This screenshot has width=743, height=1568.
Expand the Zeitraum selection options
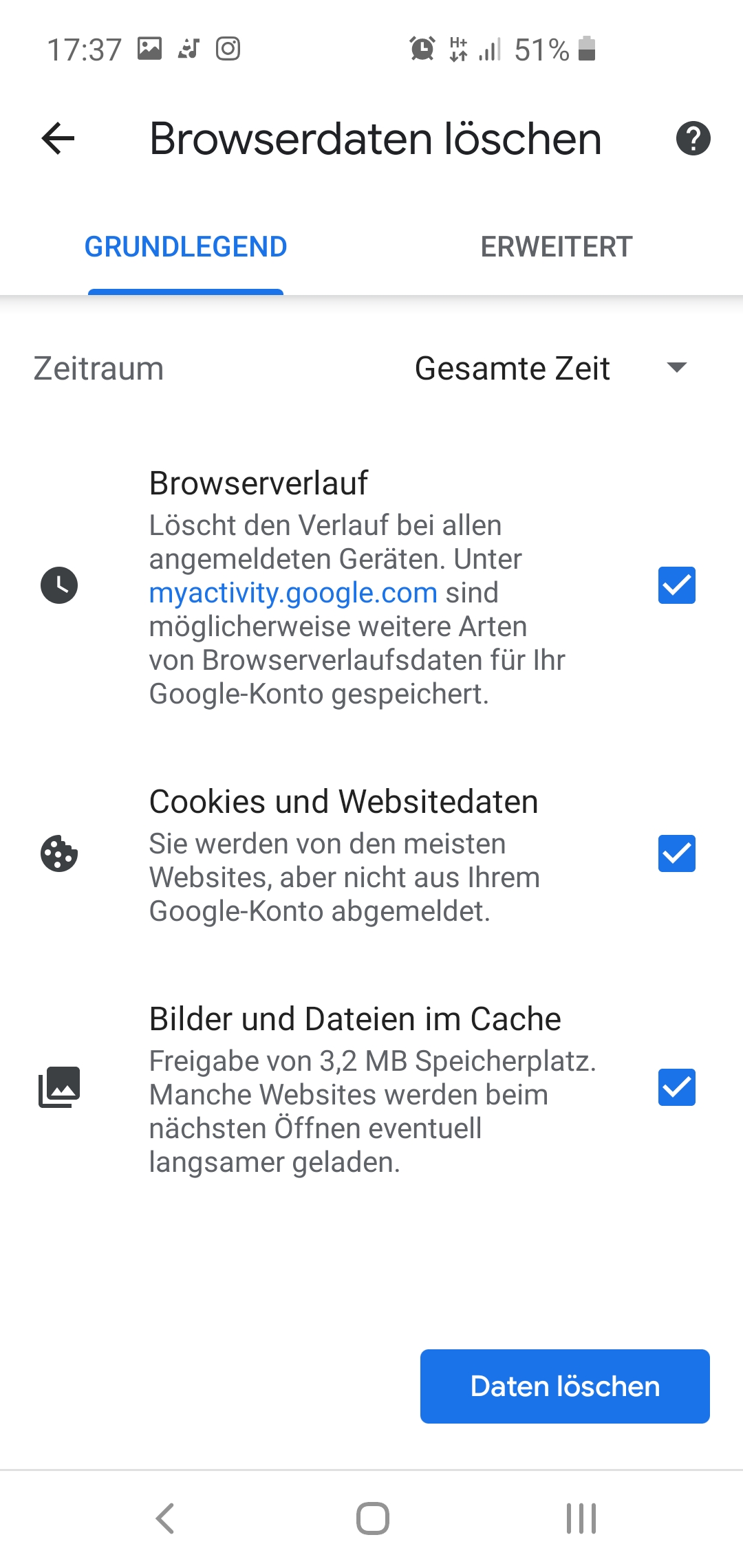550,368
